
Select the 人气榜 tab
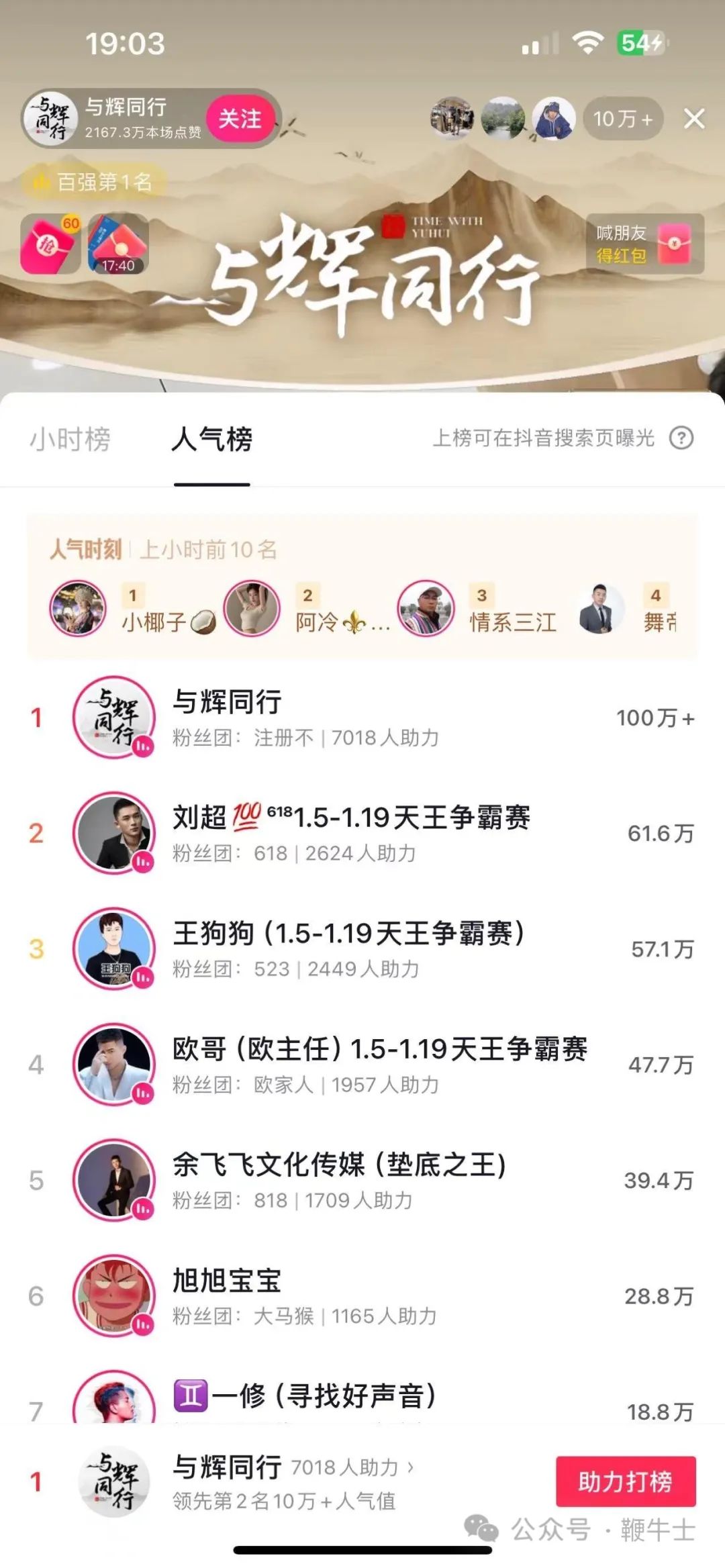coord(211,440)
